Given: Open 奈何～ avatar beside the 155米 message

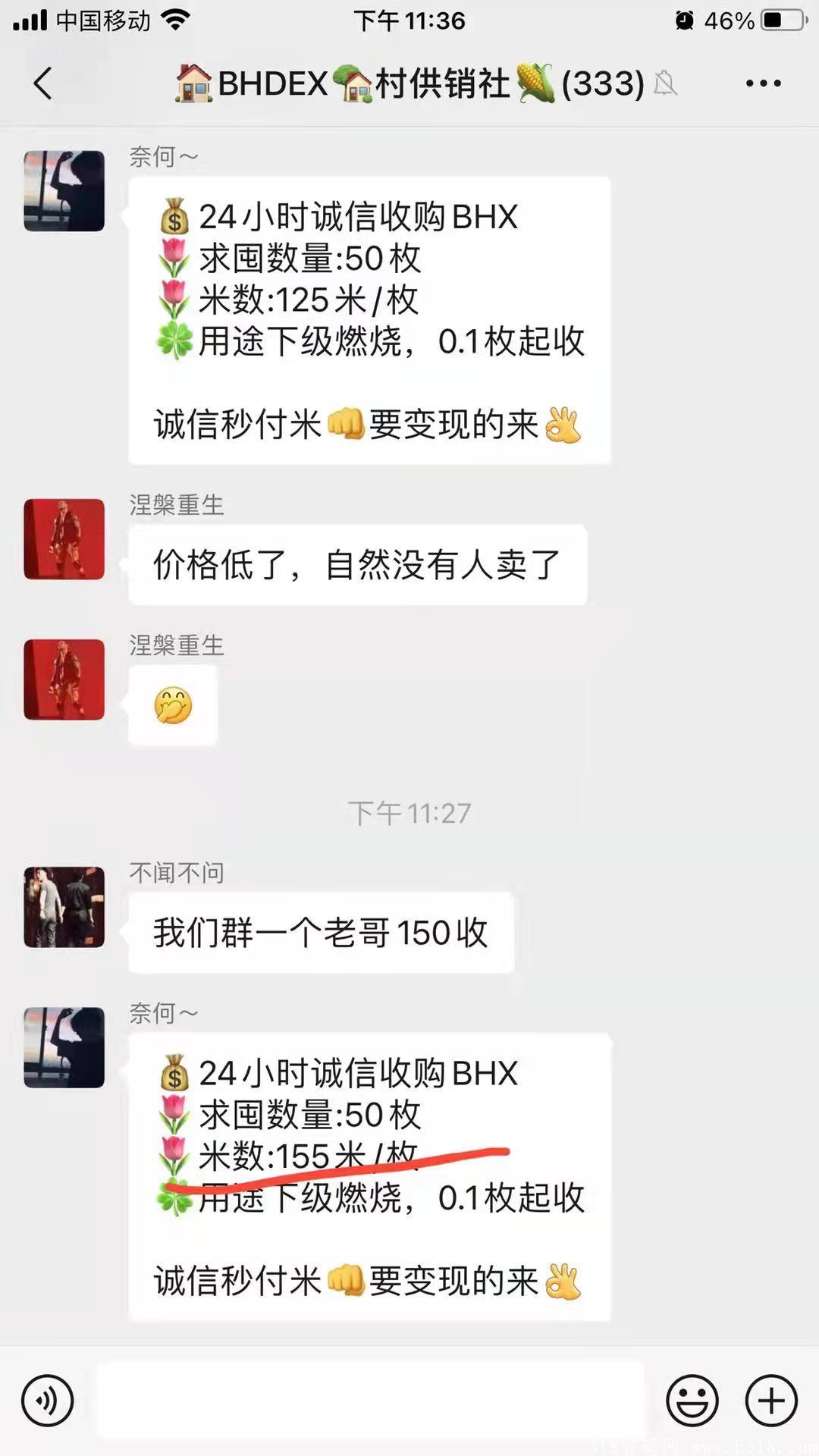Looking at the screenshot, I should click(x=64, y=1047).
